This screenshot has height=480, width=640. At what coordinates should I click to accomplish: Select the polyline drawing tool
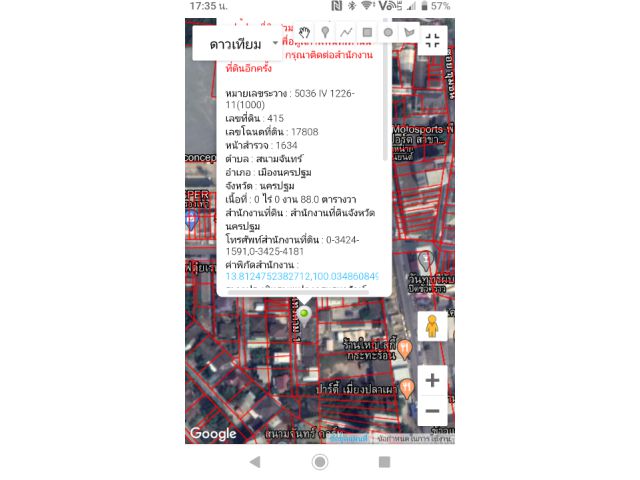346,32
